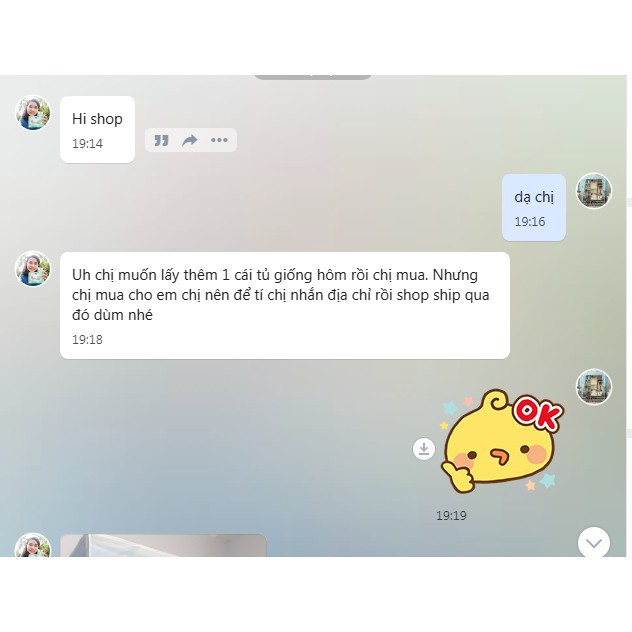Jump to latest messages with down chevron
Screen dimensions: 632x632
pos(594,542)
